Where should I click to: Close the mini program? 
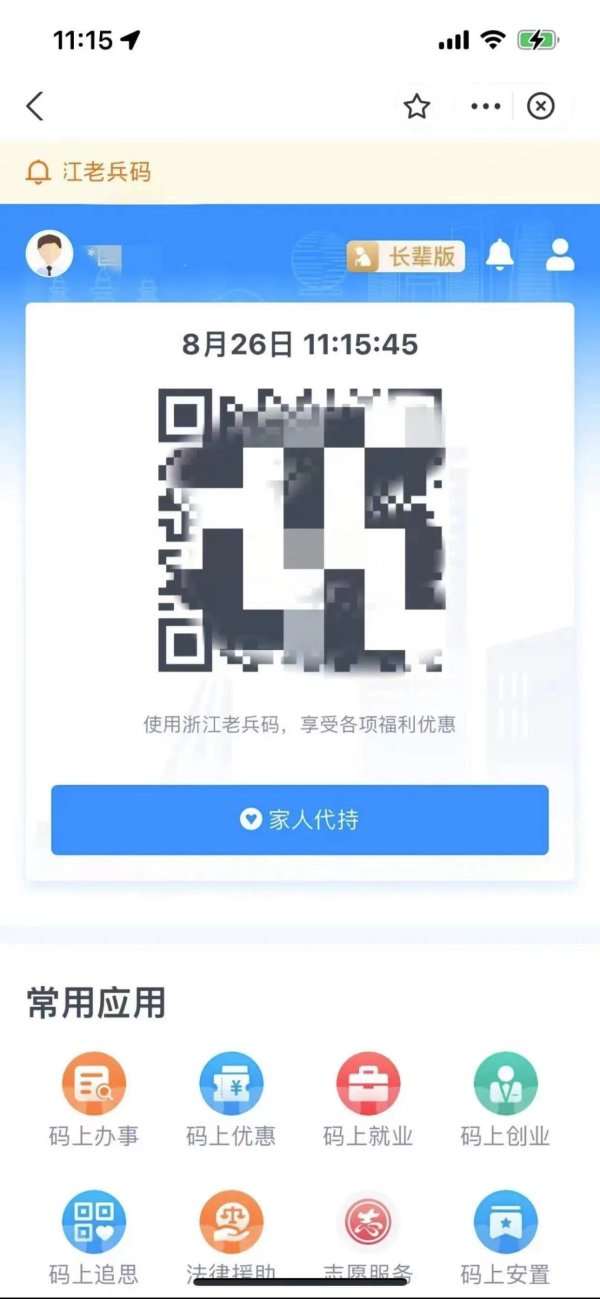coord(541,106)
